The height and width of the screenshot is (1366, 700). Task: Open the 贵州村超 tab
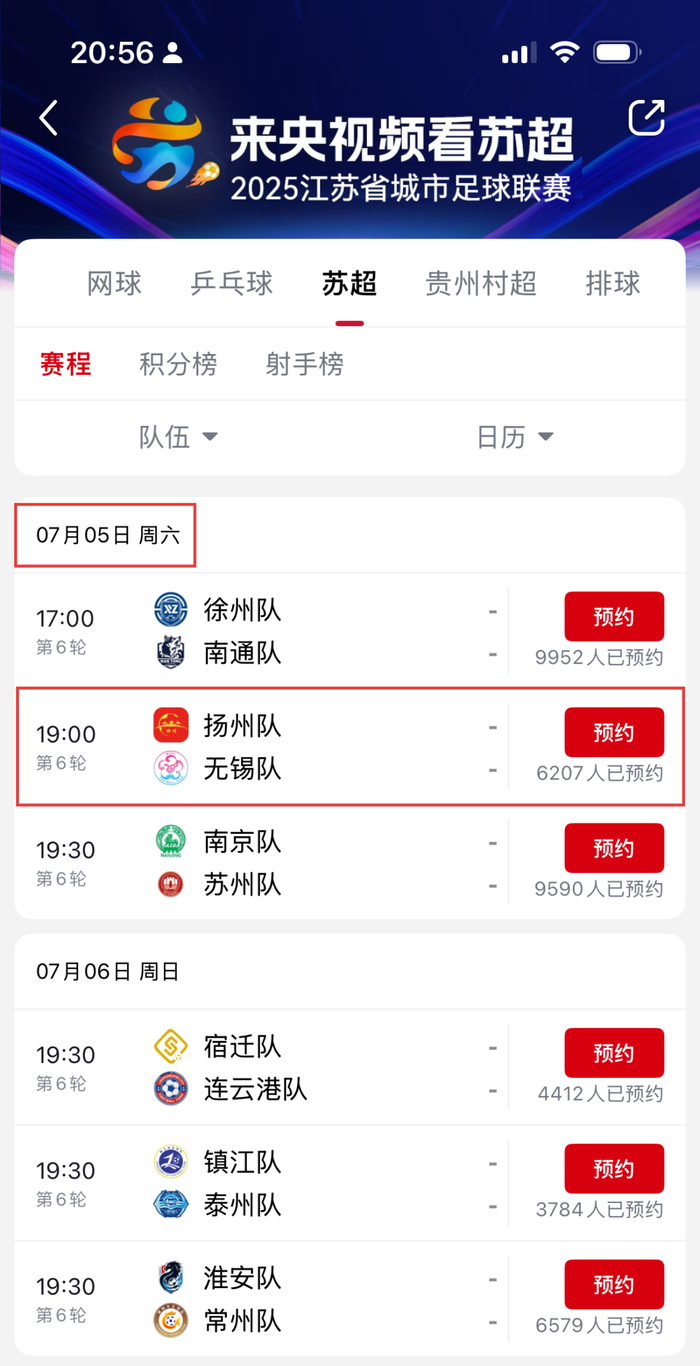tap(481, 283)
